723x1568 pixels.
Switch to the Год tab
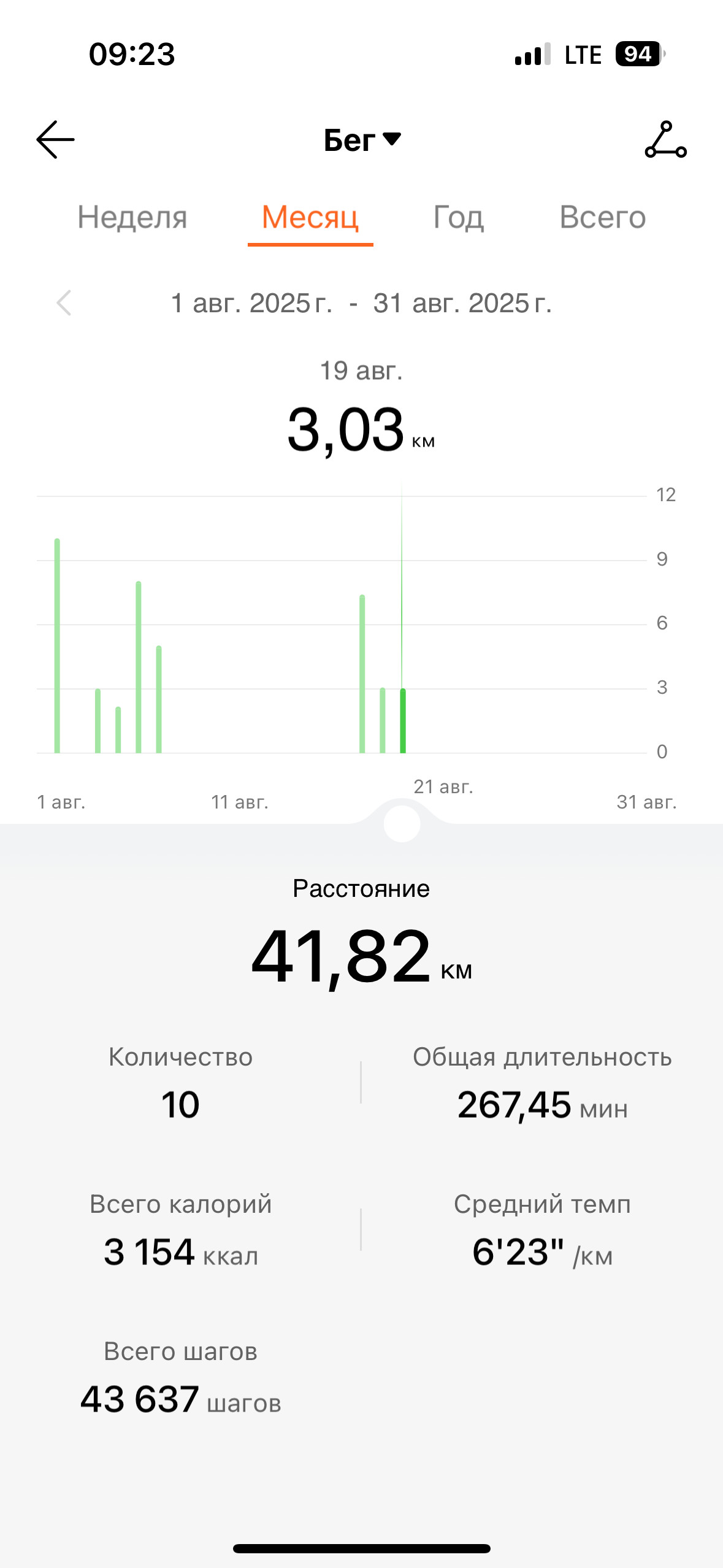point(458,217)
